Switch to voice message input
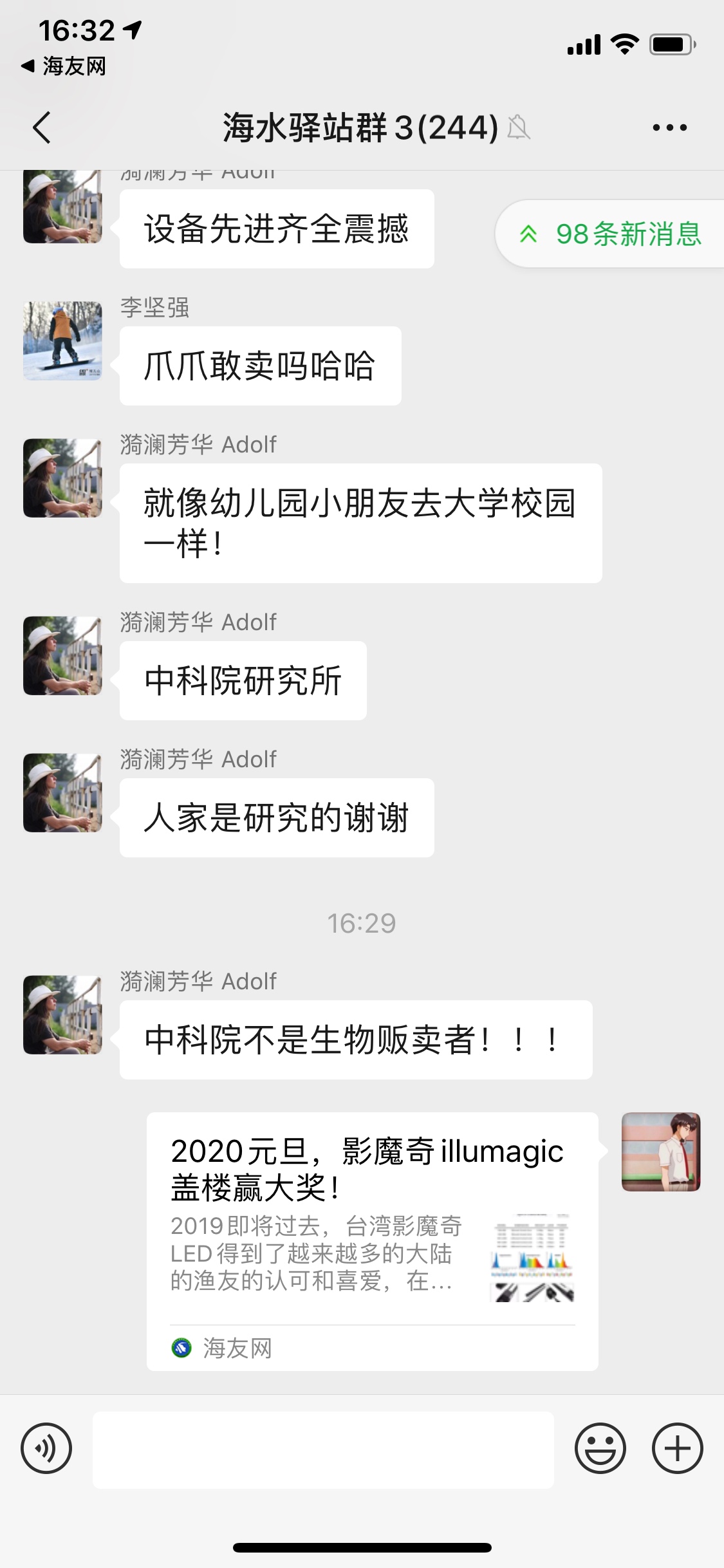The height and width of the screenshot is (1568, 724). coord(46,1449)
